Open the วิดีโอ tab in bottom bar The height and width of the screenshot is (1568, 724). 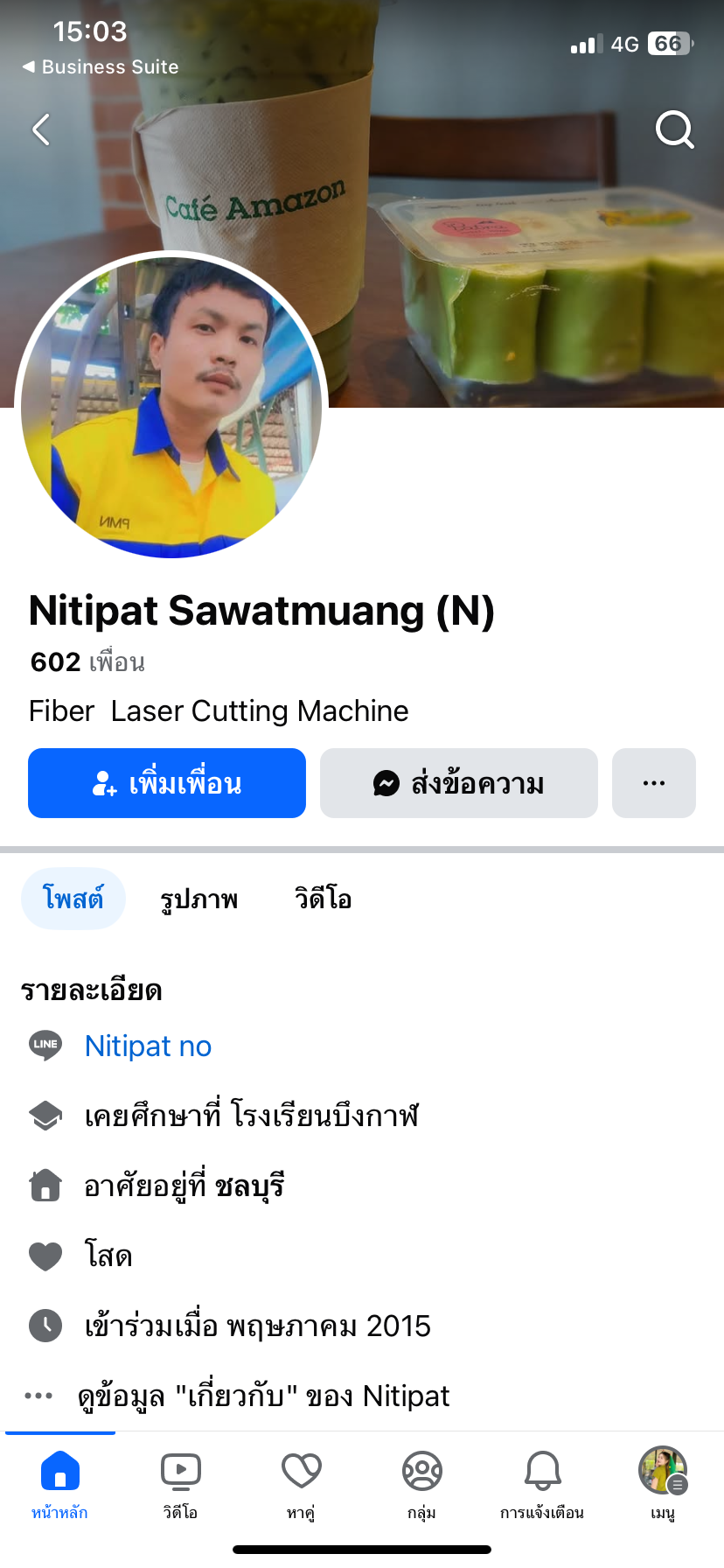[180, 1482]
